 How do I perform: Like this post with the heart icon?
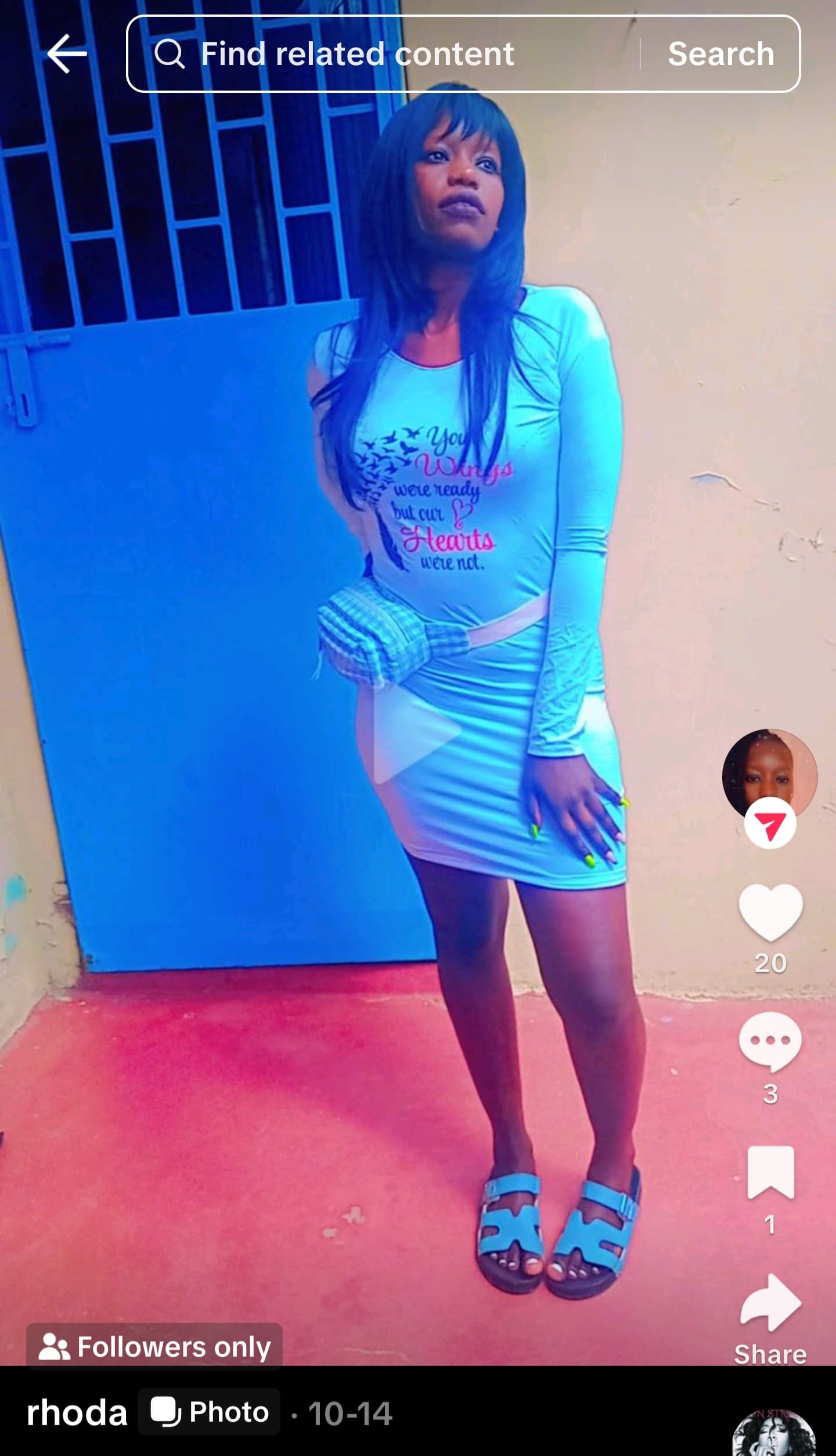point(770,911)
